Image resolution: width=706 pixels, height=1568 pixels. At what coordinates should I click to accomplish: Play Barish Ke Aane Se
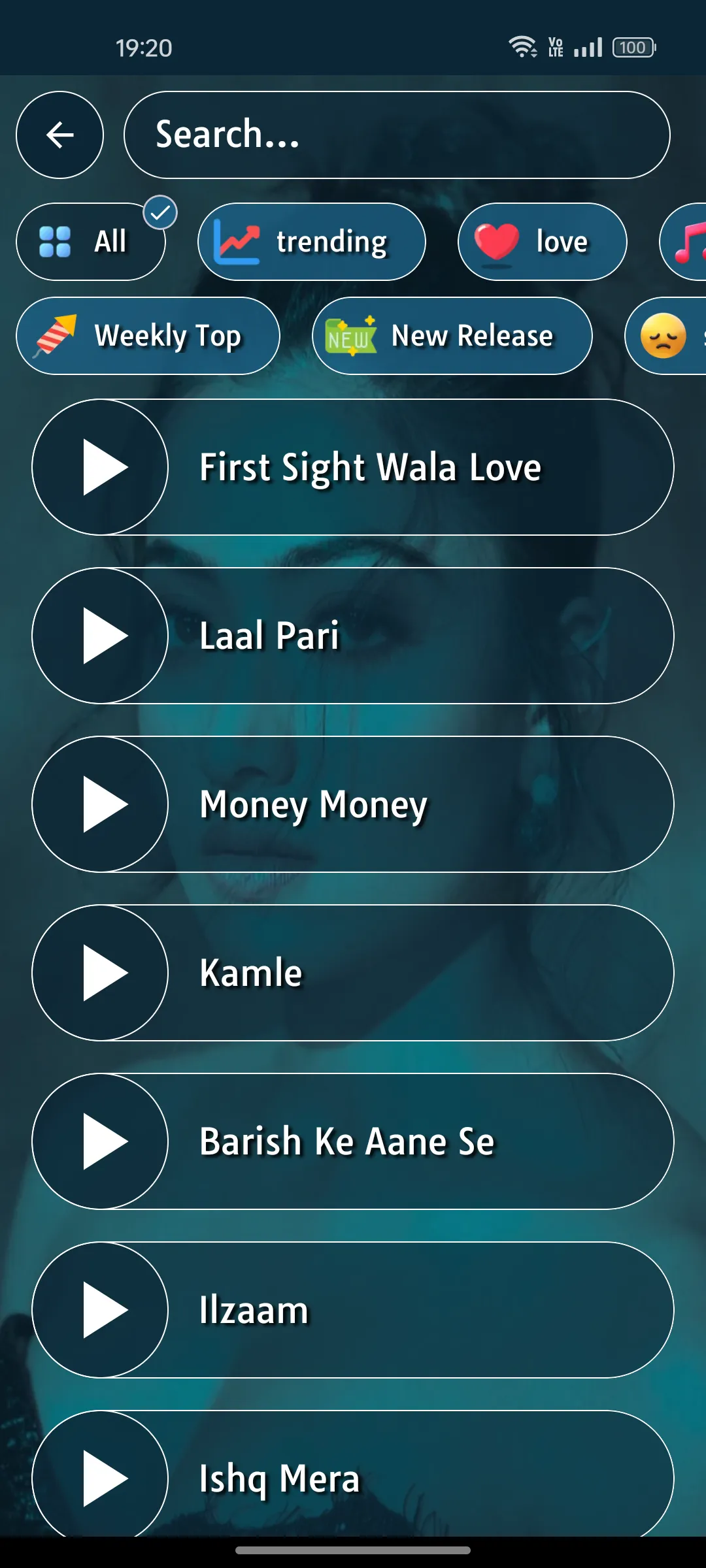point(100,1141)
